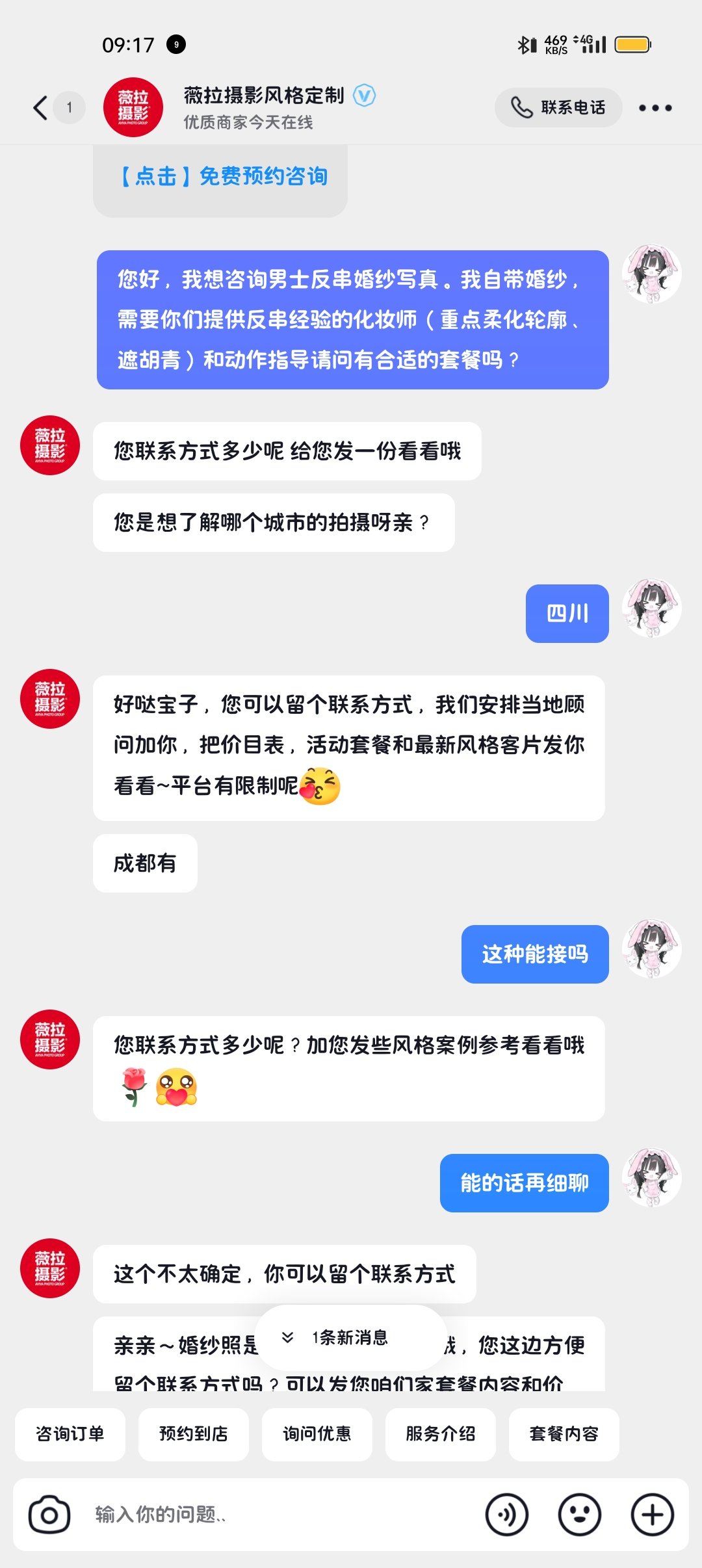Tap the 联系电话 button
Viewport: 702px width, 1568px height.
point(558,107)
